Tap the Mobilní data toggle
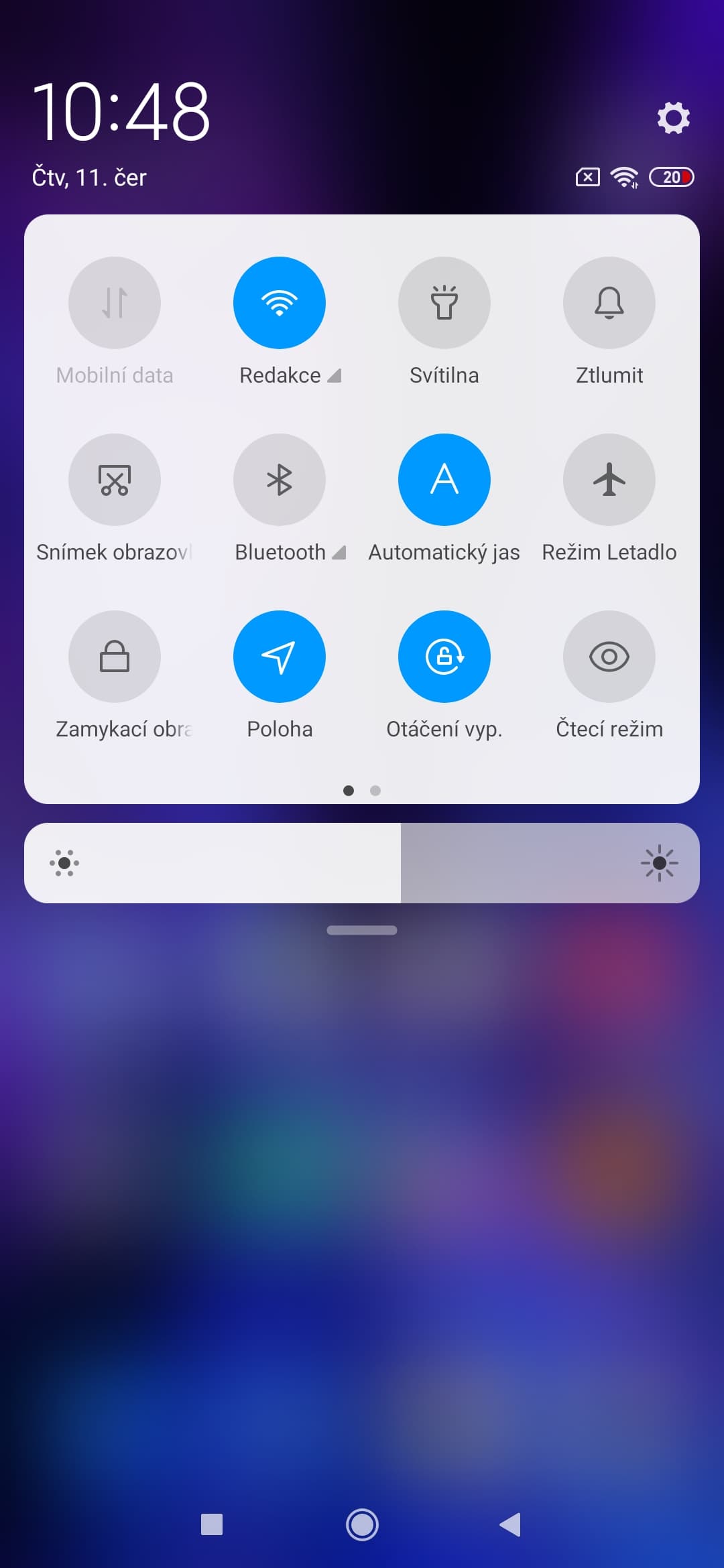The image size is (724, 1568). [x=115, y=303]
